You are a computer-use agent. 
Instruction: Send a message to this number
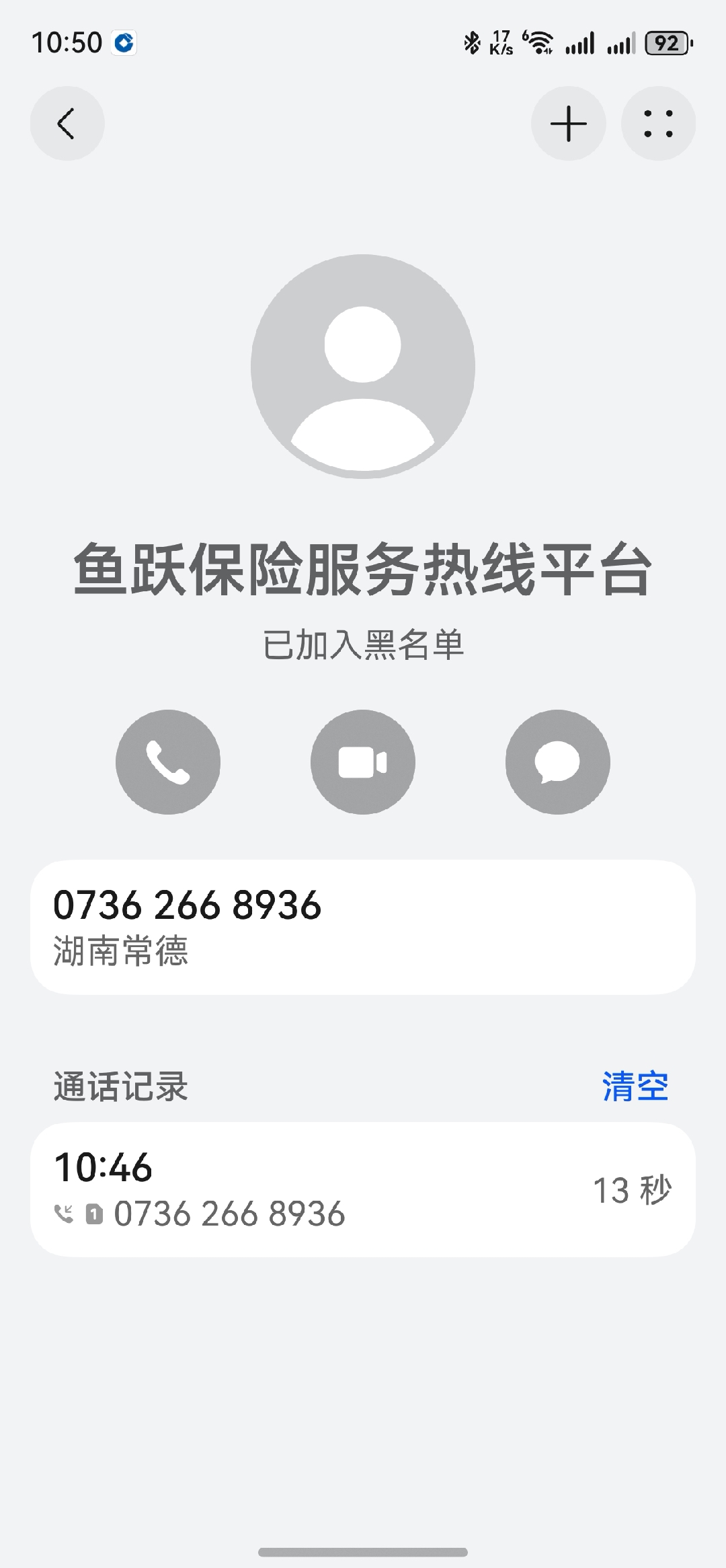pos(557,762)
